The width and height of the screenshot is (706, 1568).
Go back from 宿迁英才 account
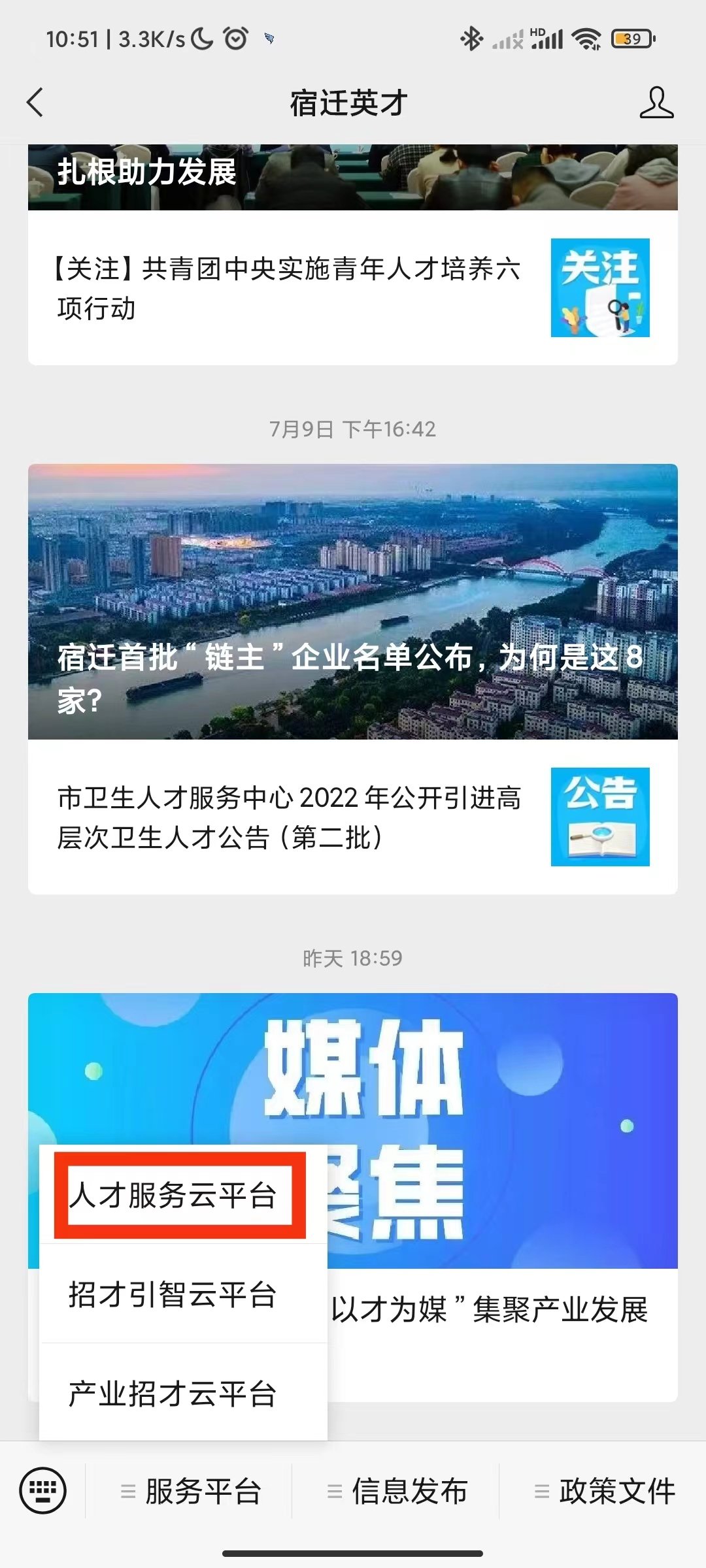pyautogui.click(x=35, y=103)
